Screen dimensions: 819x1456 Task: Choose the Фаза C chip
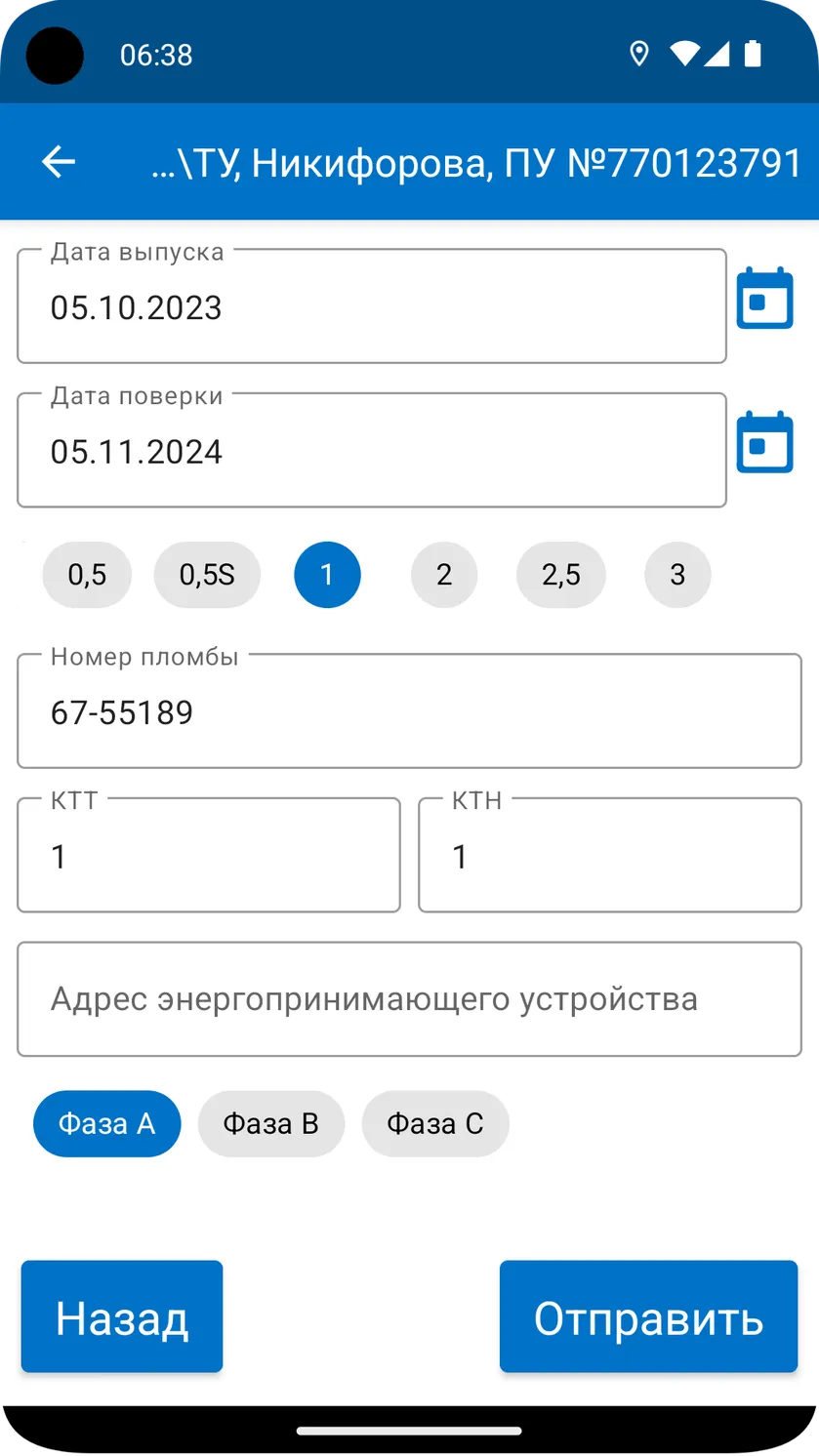coord(435,1124)
